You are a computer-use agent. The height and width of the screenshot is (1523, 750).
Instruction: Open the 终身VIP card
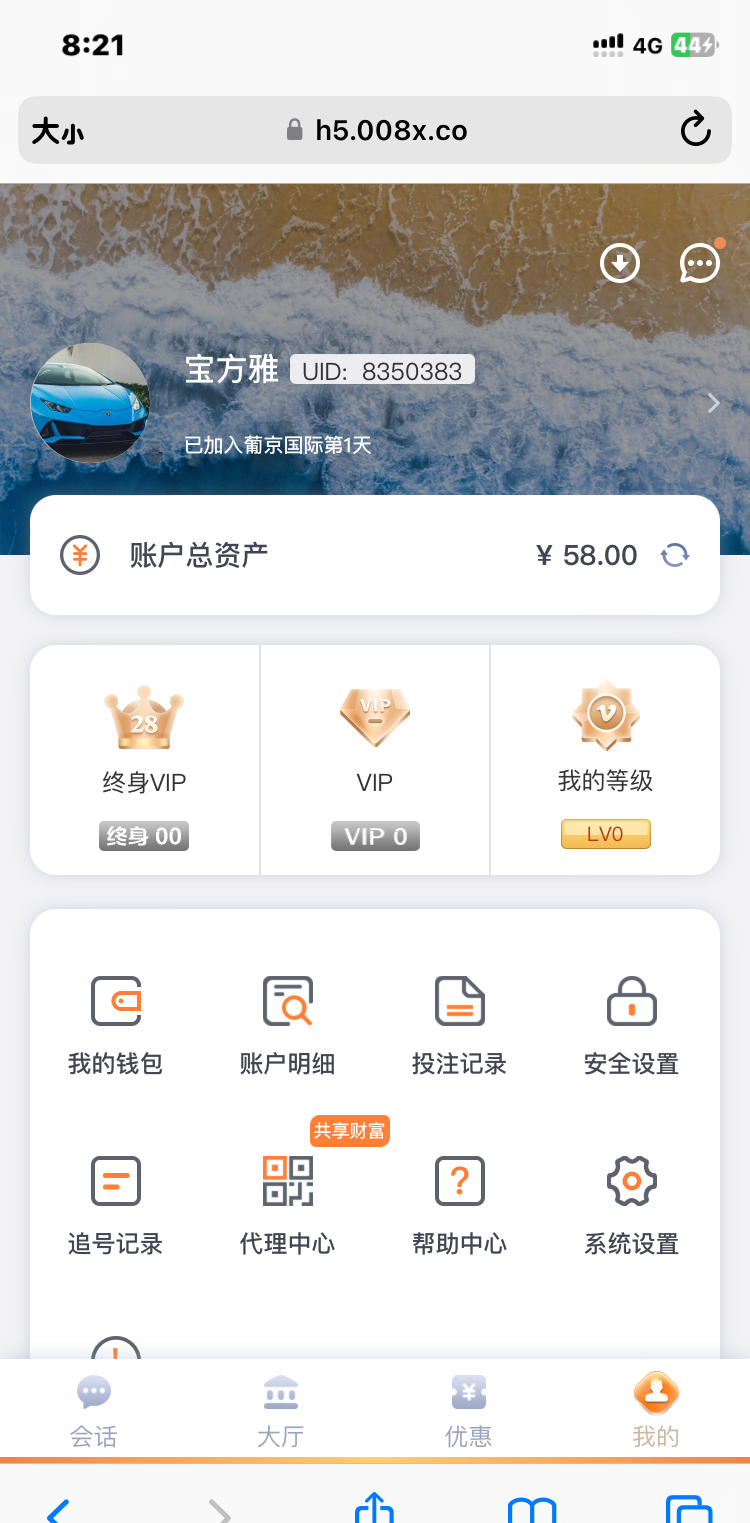point(145,760)
